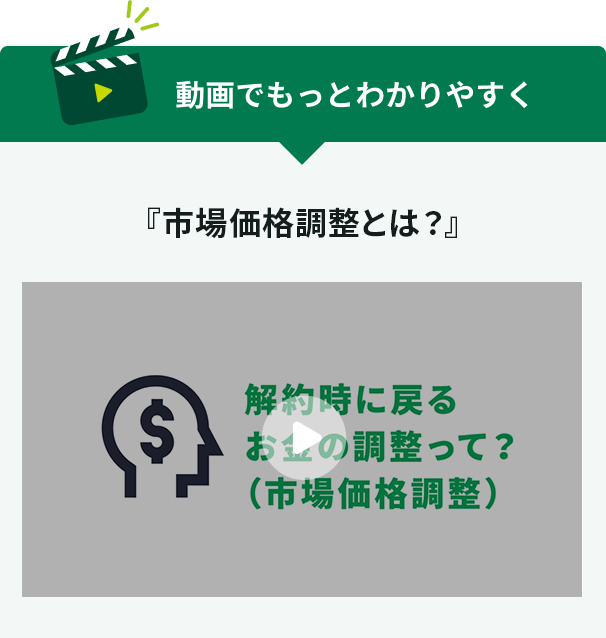This screenshot has width=606, height=638.
Task: Play the 市場価格調整 explainer video
Action: [x=304, y=439]
